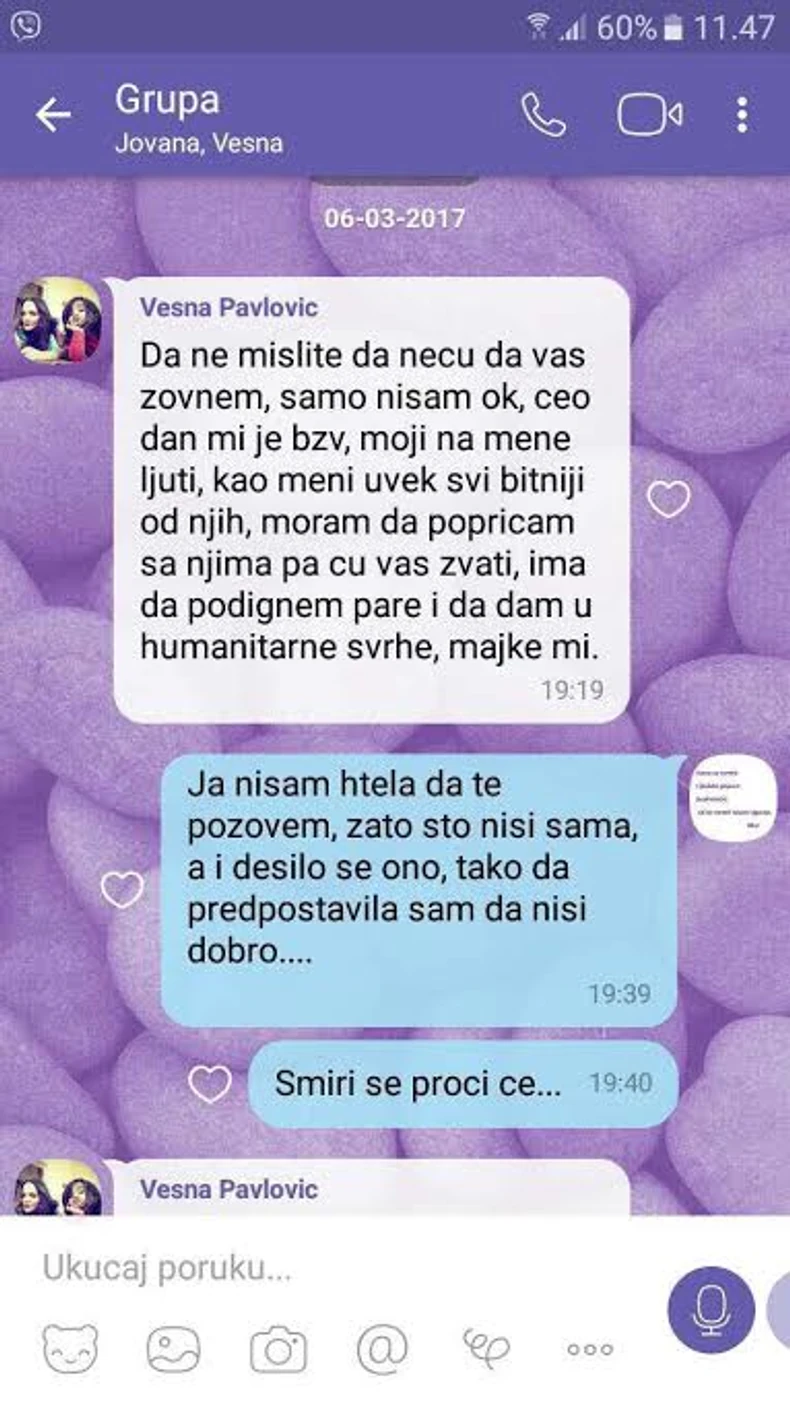Open the sticker picker
The image size is (790, 1404).
(70, 1350)
